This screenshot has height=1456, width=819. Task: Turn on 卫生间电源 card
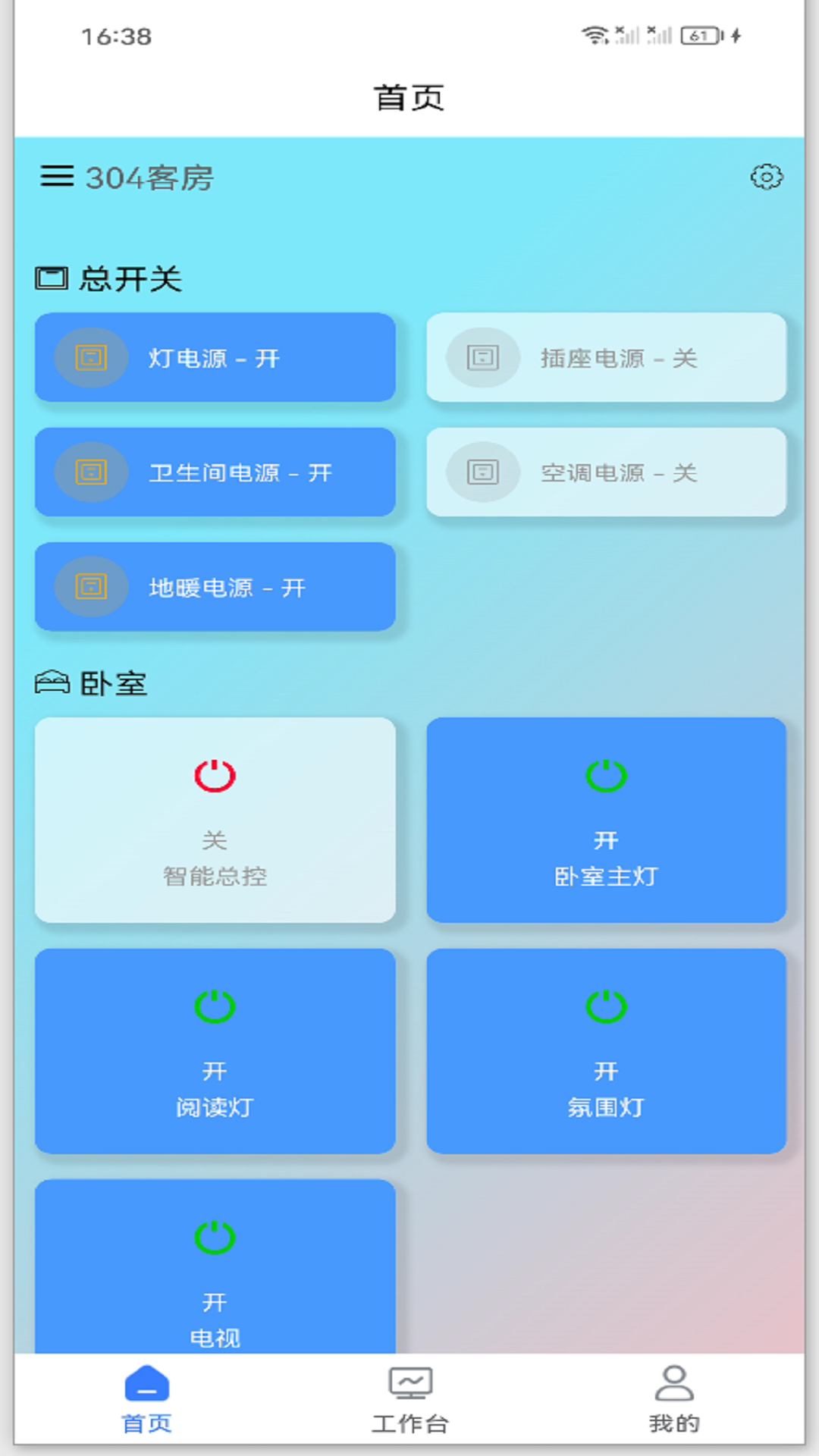(x=215, y=472)
